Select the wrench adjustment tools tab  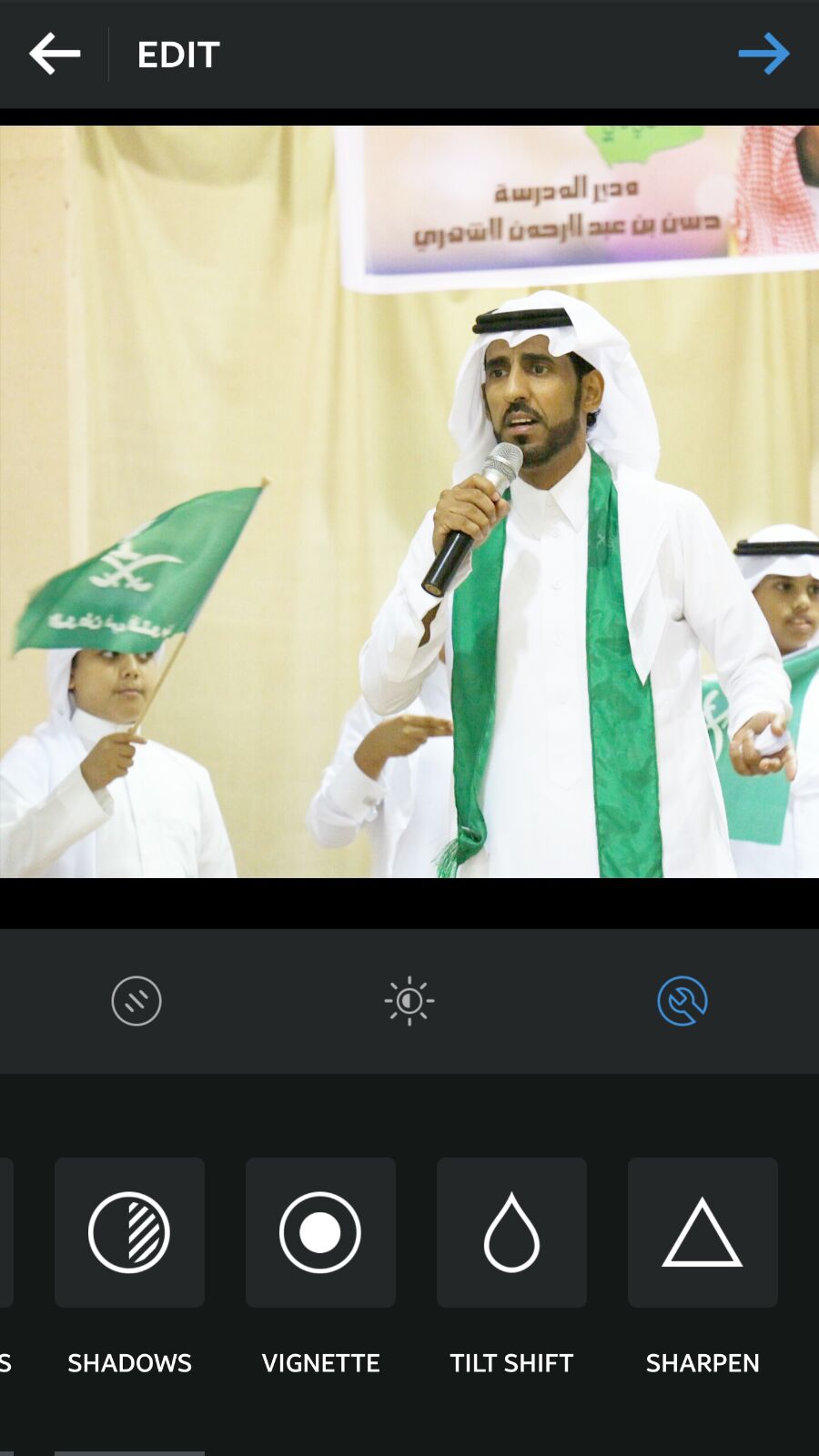(x=682, y=1001)
